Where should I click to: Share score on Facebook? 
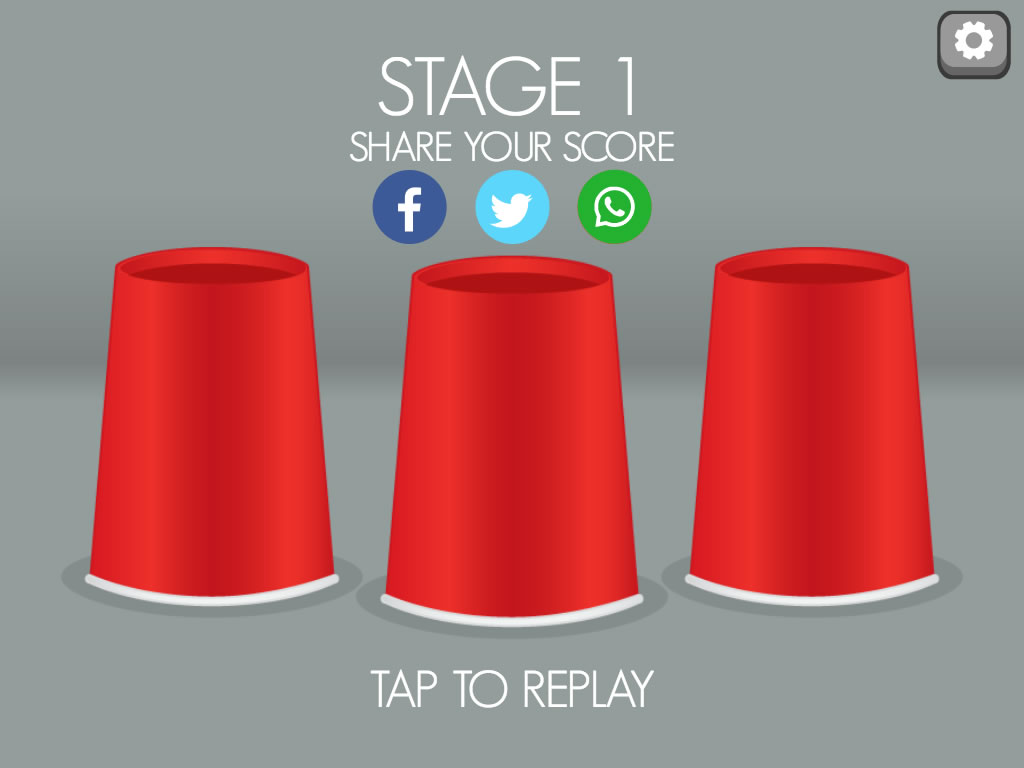point(409,208)
